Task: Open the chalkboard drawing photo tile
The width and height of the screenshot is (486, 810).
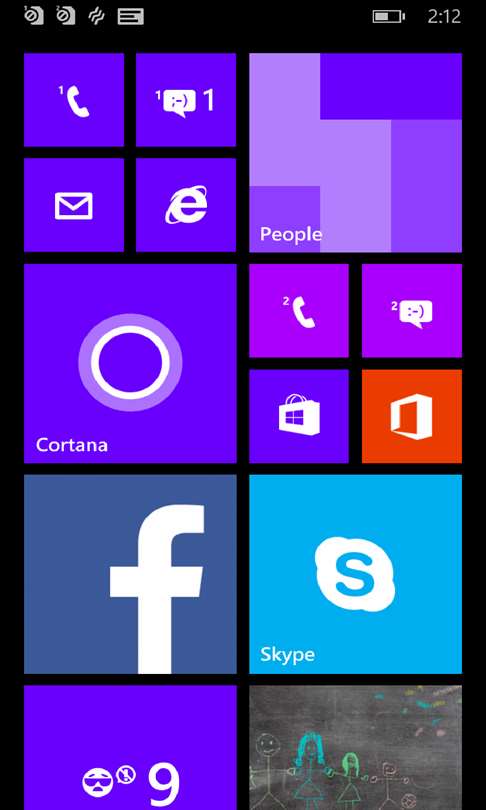Action: [355, 747]
